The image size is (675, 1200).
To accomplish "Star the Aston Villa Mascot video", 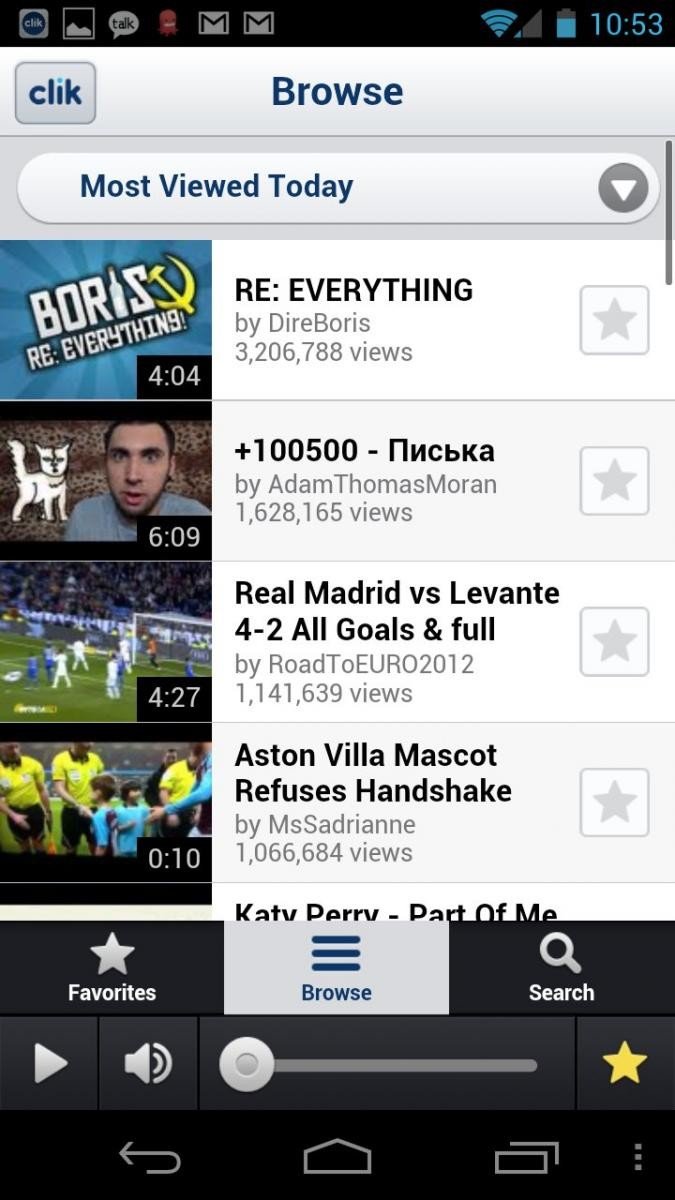I will (x=614, y=803).
